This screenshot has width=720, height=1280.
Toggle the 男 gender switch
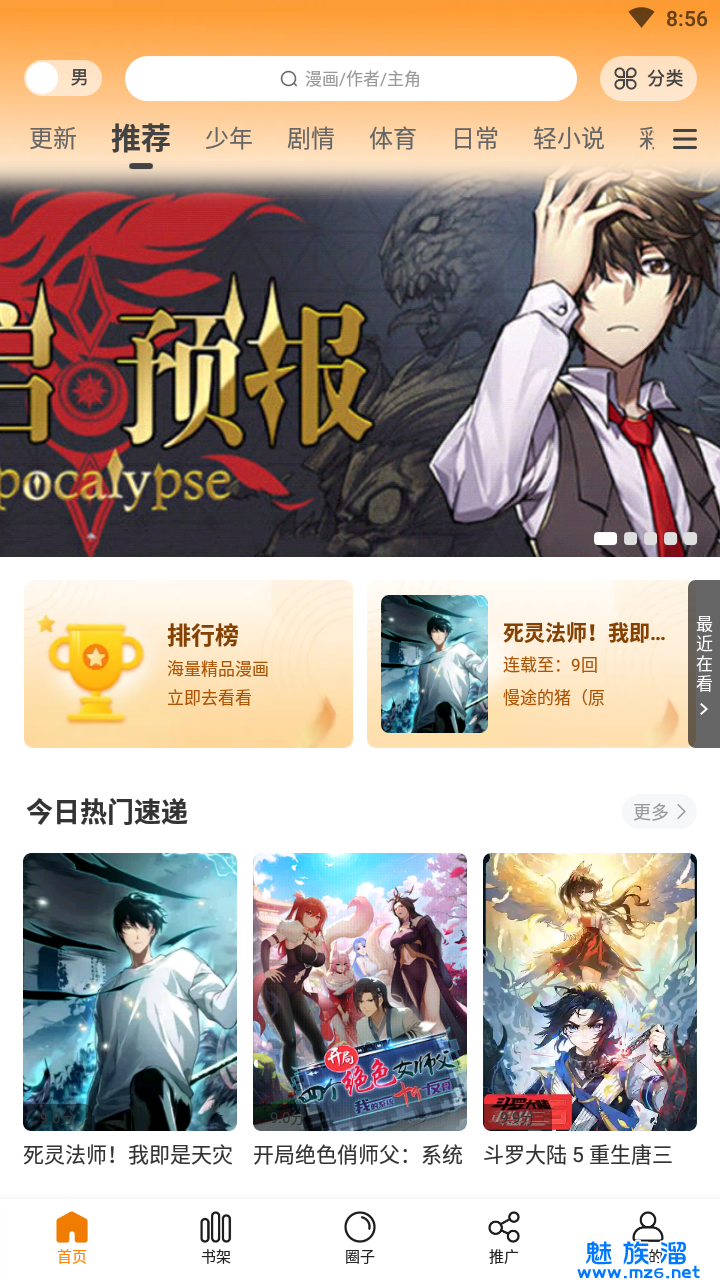[63, 78]
